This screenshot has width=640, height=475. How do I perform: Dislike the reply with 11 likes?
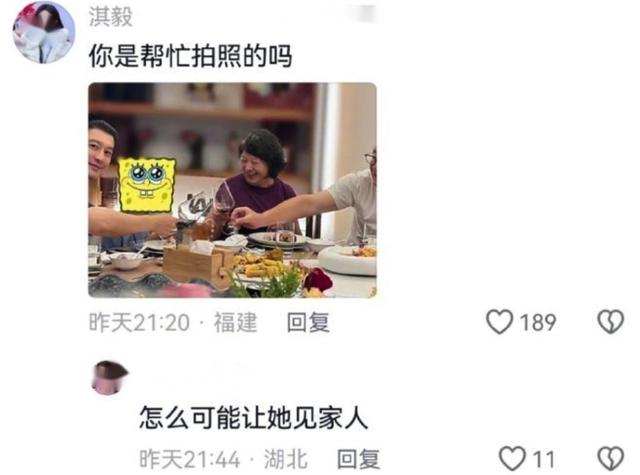point(611,459)
